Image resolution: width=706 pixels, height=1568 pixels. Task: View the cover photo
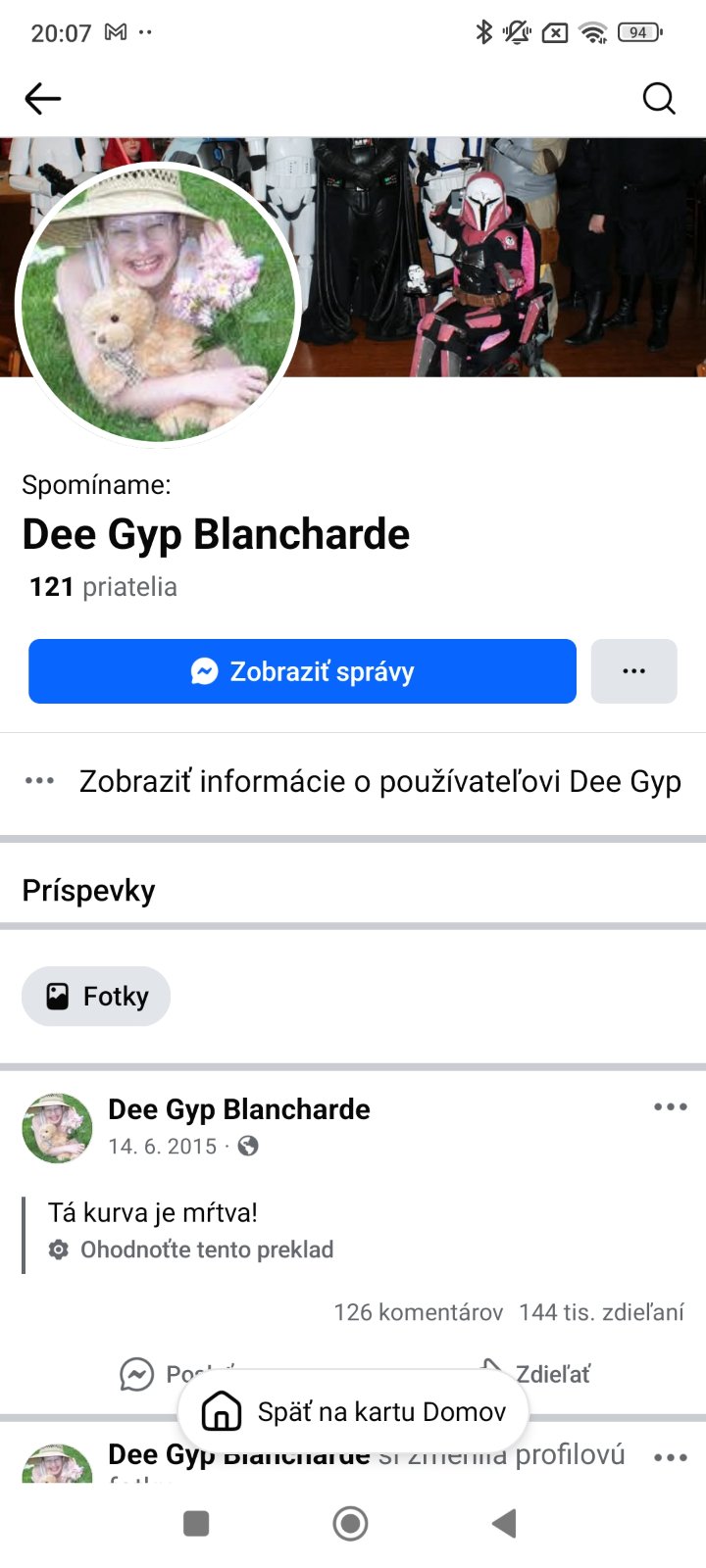(x=510, y=255)
